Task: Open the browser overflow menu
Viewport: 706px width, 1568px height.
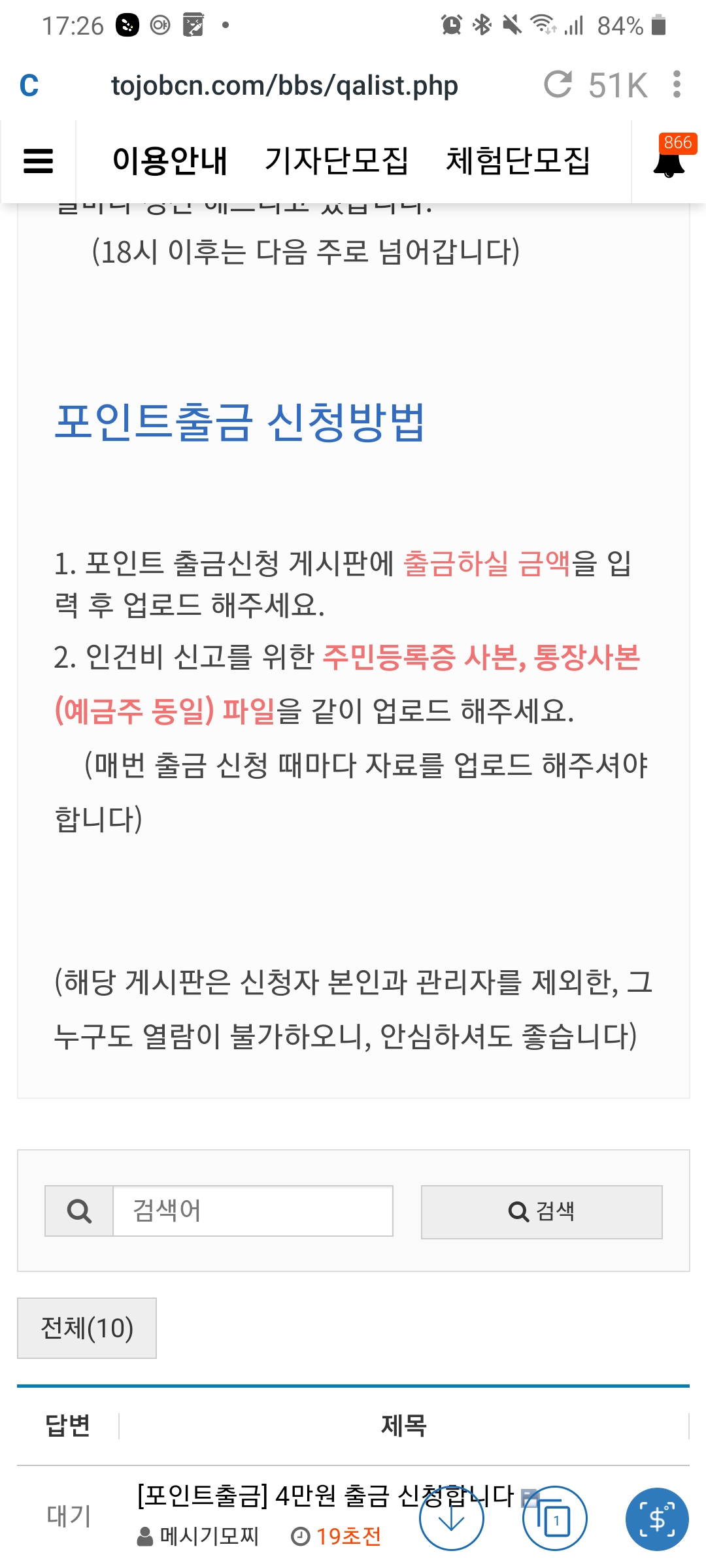Action: tap(677, 85)
